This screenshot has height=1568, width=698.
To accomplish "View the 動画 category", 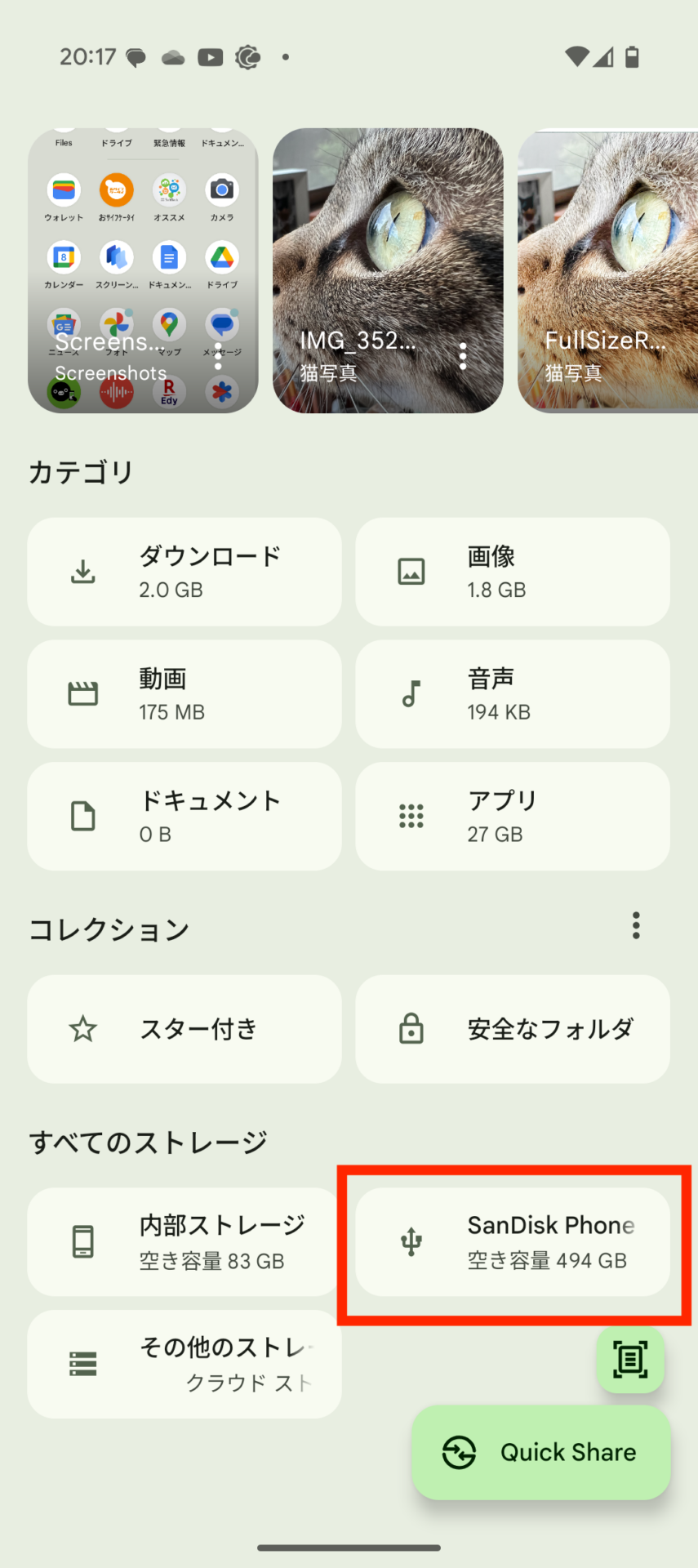I will (x=185, y=694).
